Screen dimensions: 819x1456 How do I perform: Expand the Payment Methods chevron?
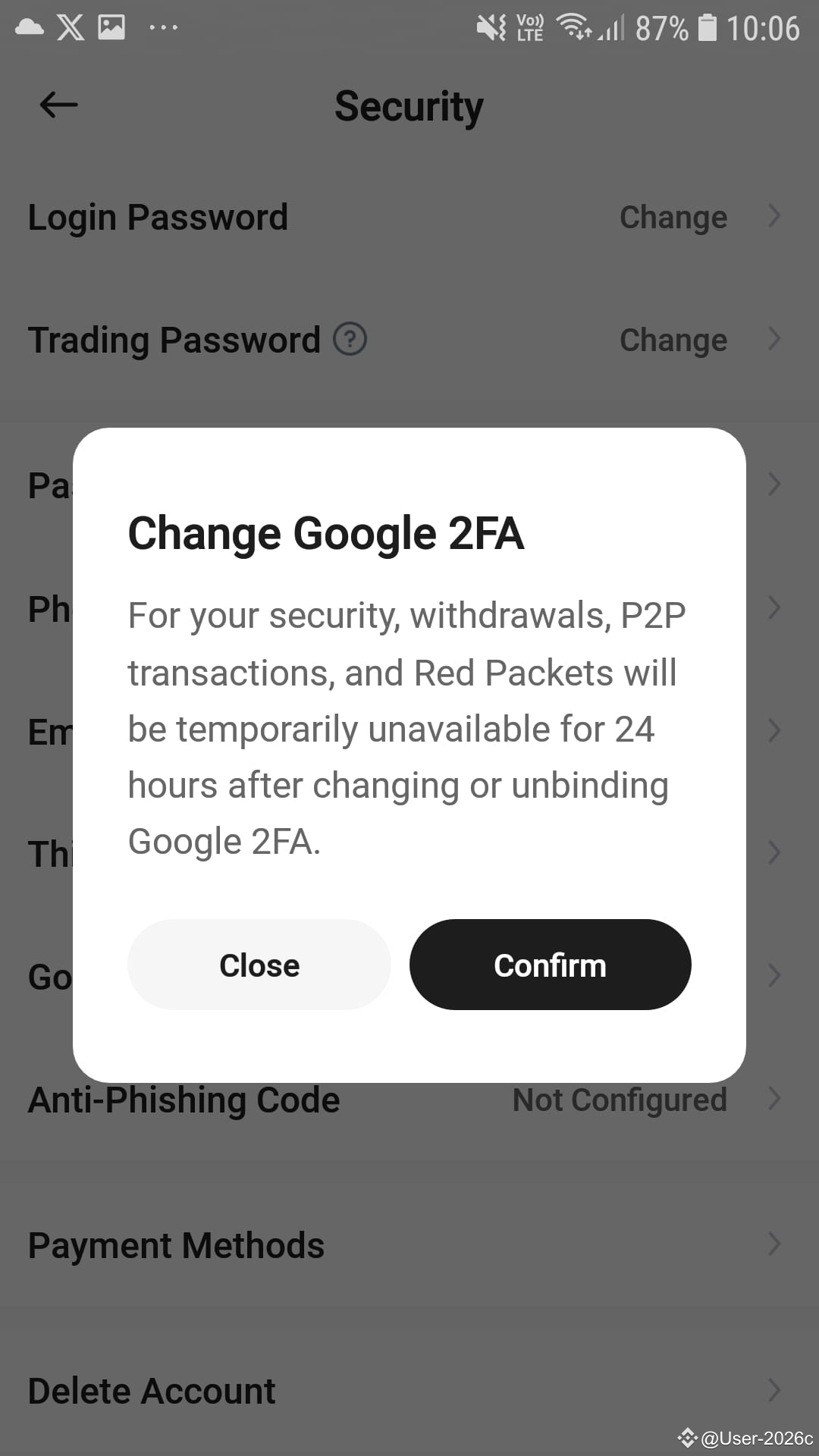click(774, 1244)
